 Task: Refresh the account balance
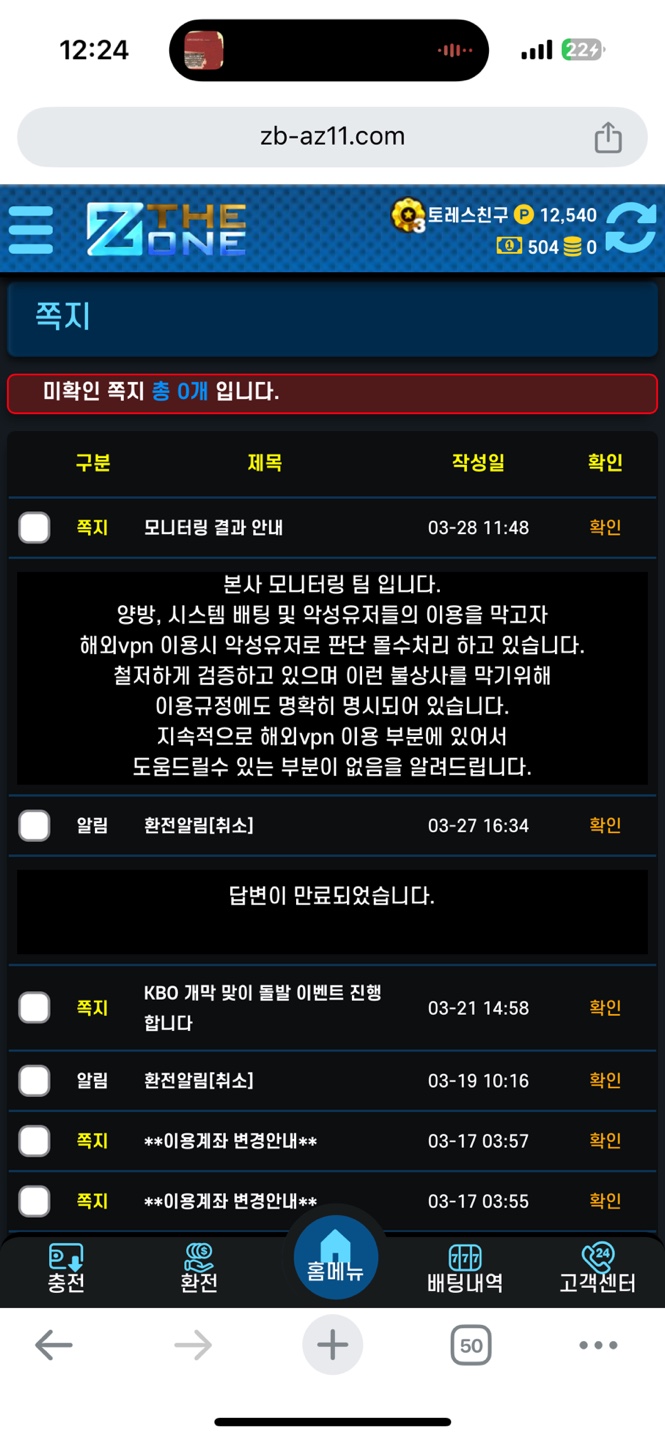(x=632, y=229)
